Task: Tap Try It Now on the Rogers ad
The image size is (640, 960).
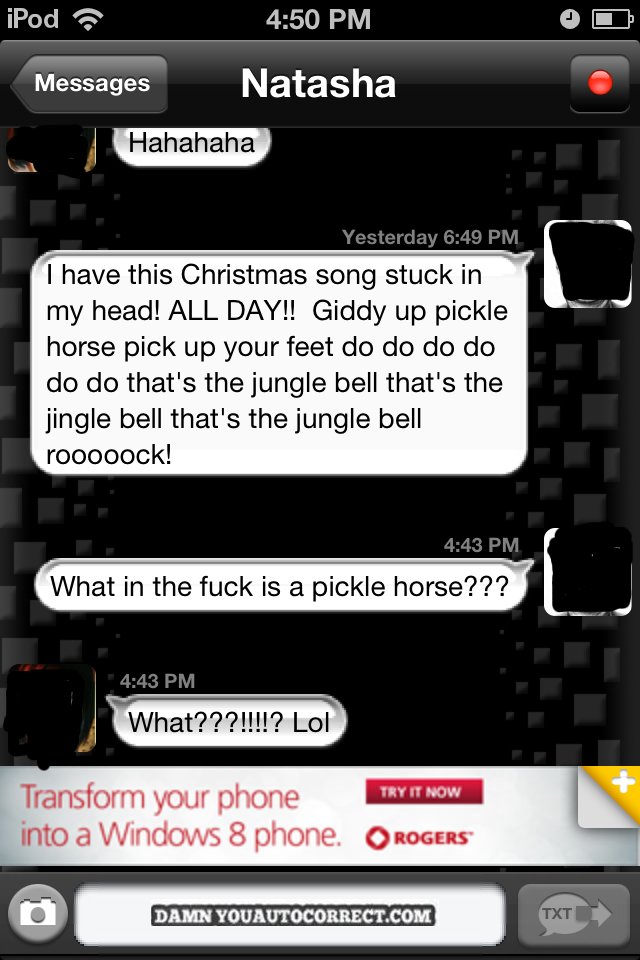Action: pos(420,792)
